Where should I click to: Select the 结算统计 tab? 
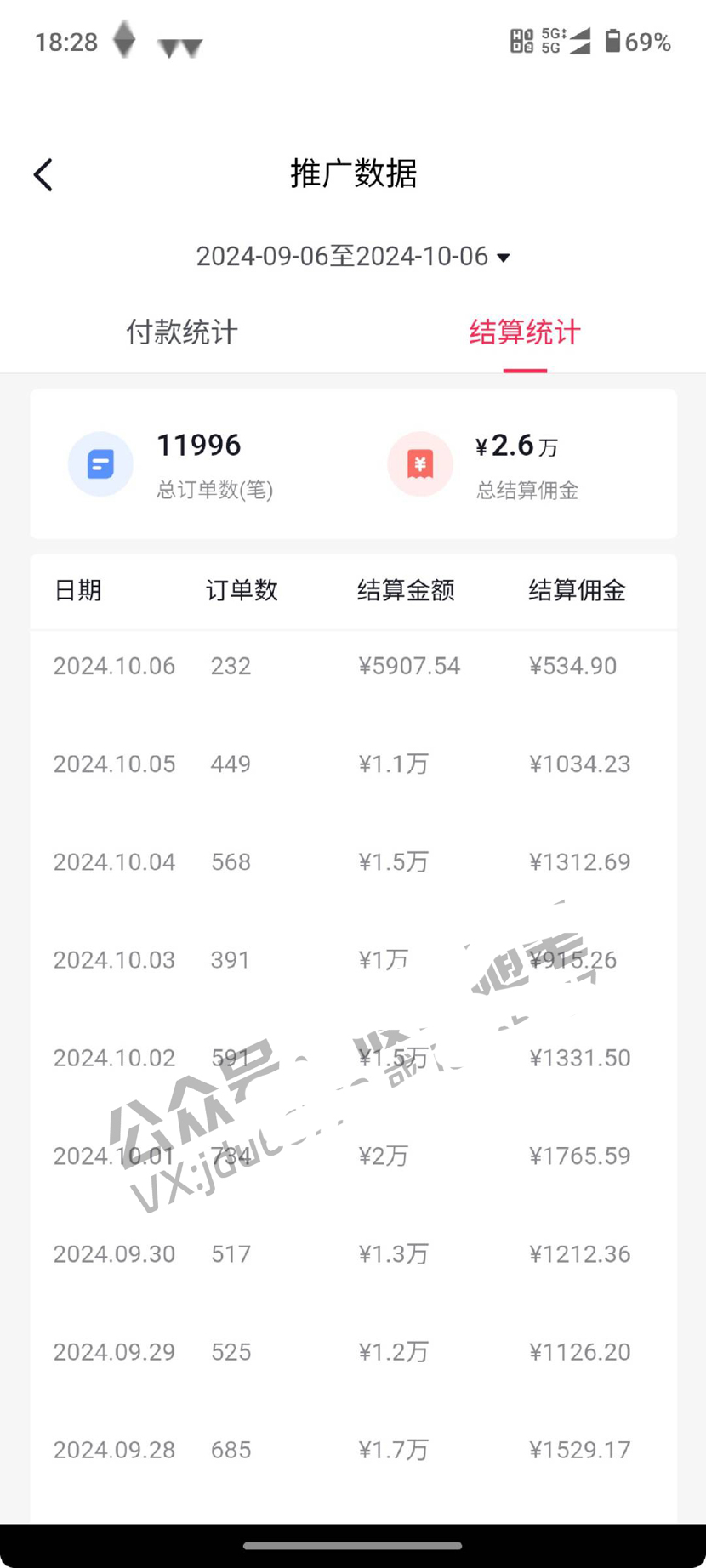(x=524, y=332)
